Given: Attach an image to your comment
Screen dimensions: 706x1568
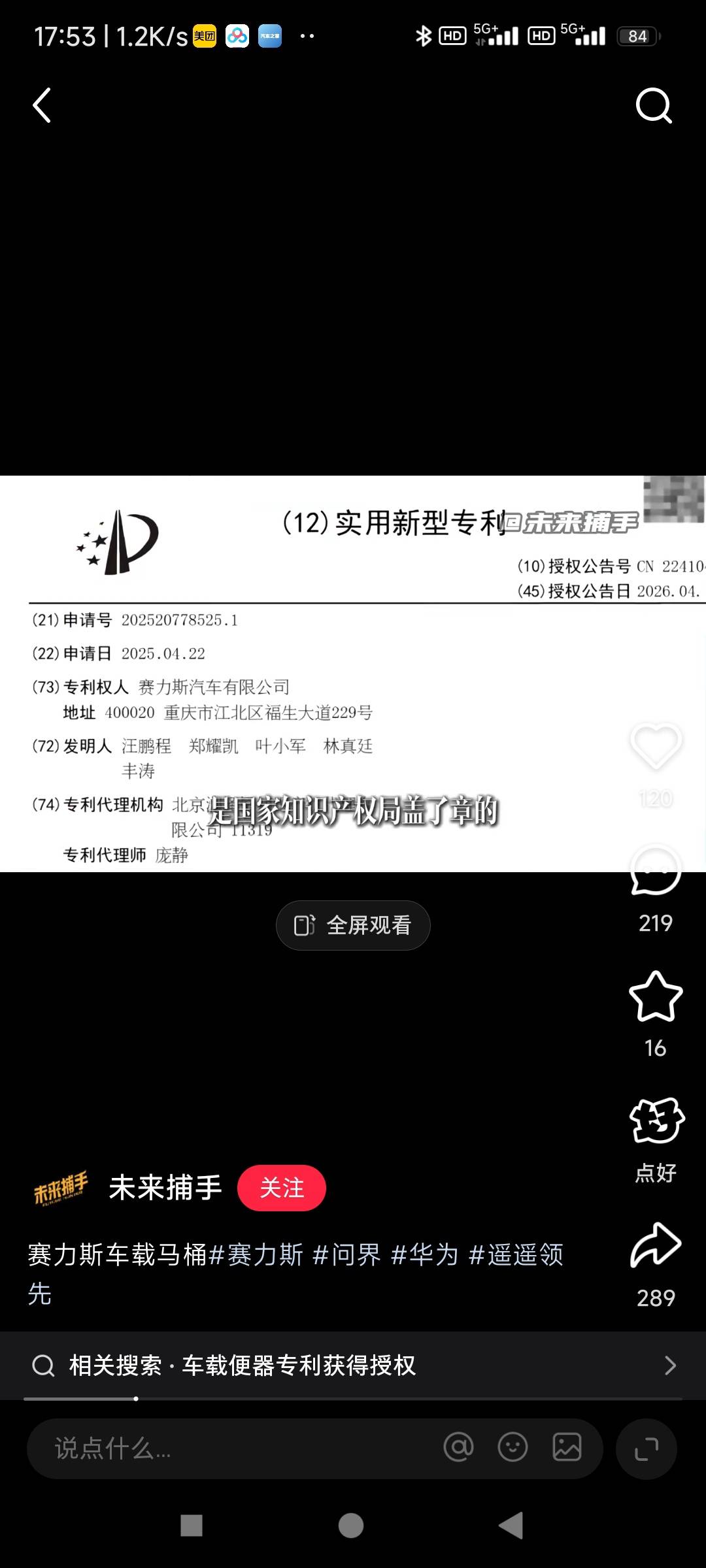Looking at the screenshot, I should click(x=567, y=1447).
